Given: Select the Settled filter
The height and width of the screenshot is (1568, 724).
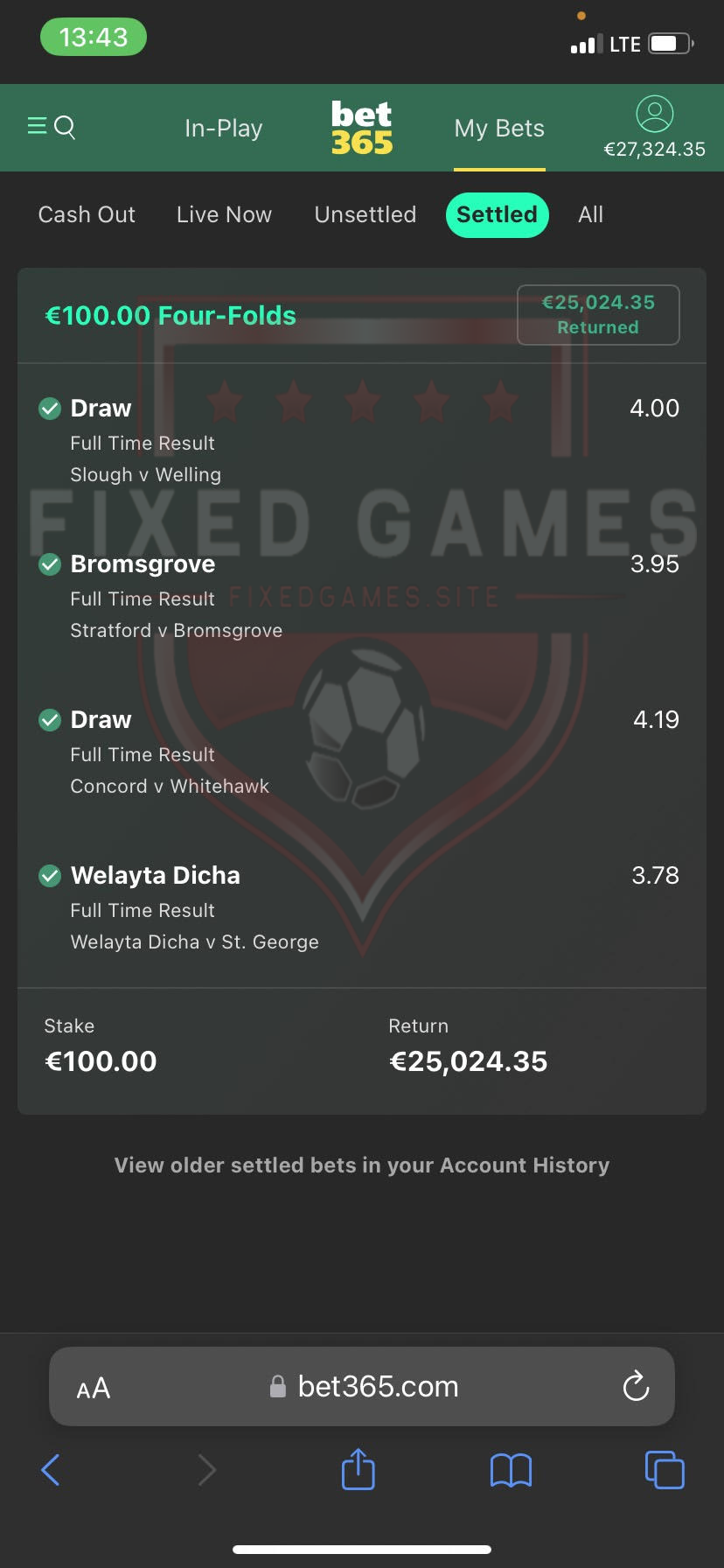Looking at the screenshot, I should (497, 214).
